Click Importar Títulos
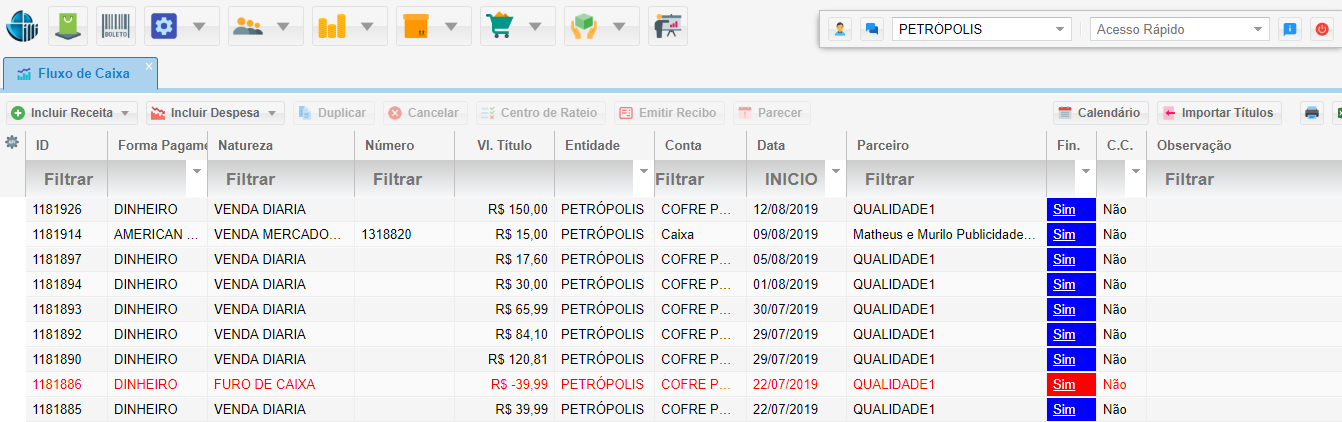The image size is (1342, 422). pos(1218,113)
